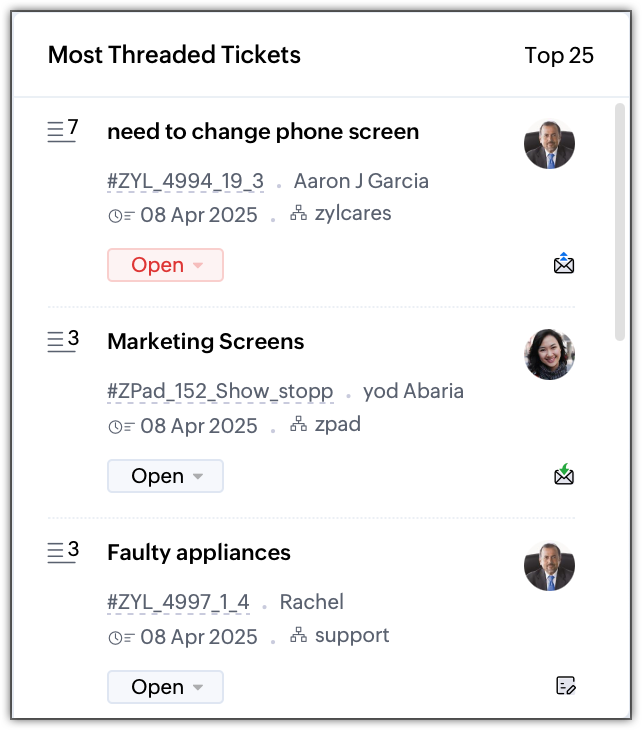Open ticket 'need to change phone screen'
The width and height of the screenshot is (642, 730).
(x=262, y=132)
